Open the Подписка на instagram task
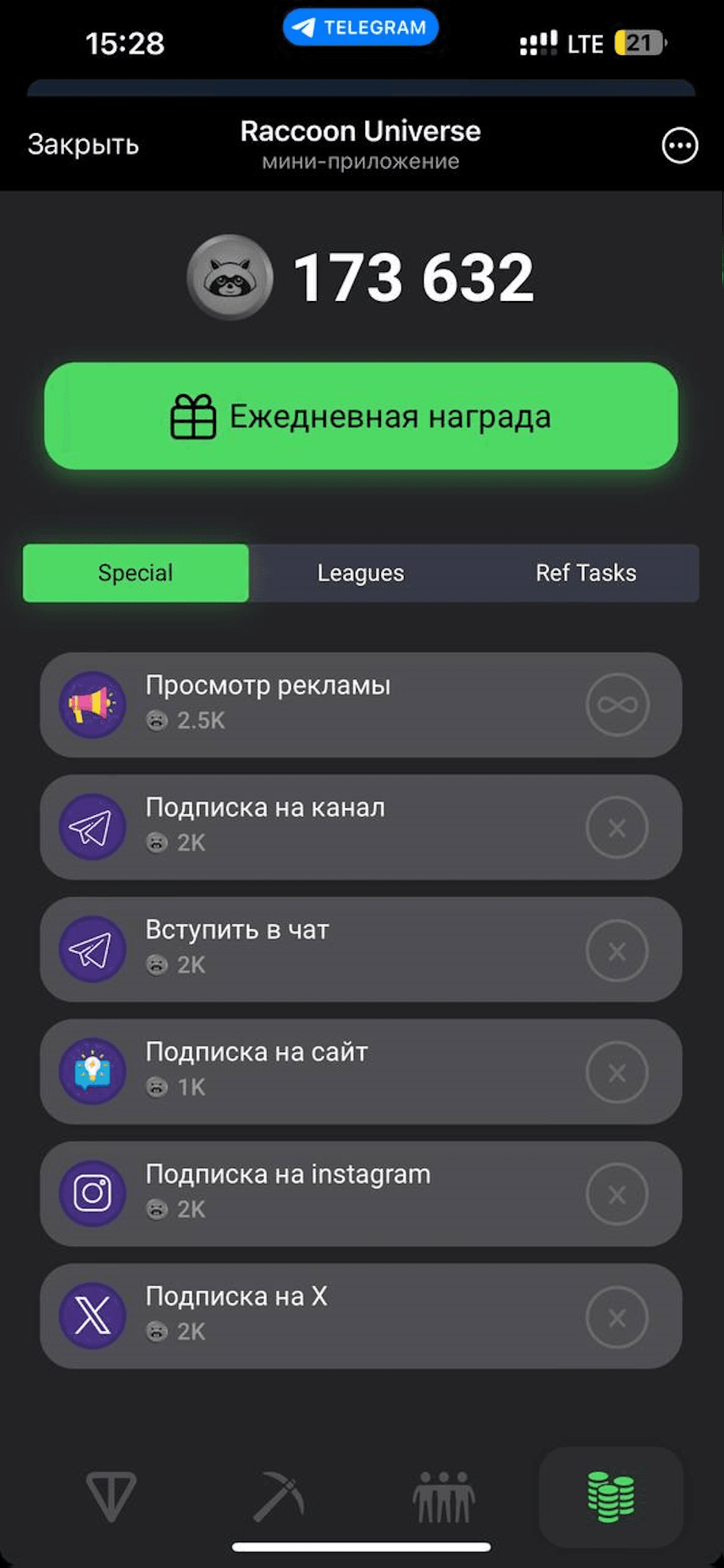Screen dimensions: 724x1568 (x=360, y=1193)
